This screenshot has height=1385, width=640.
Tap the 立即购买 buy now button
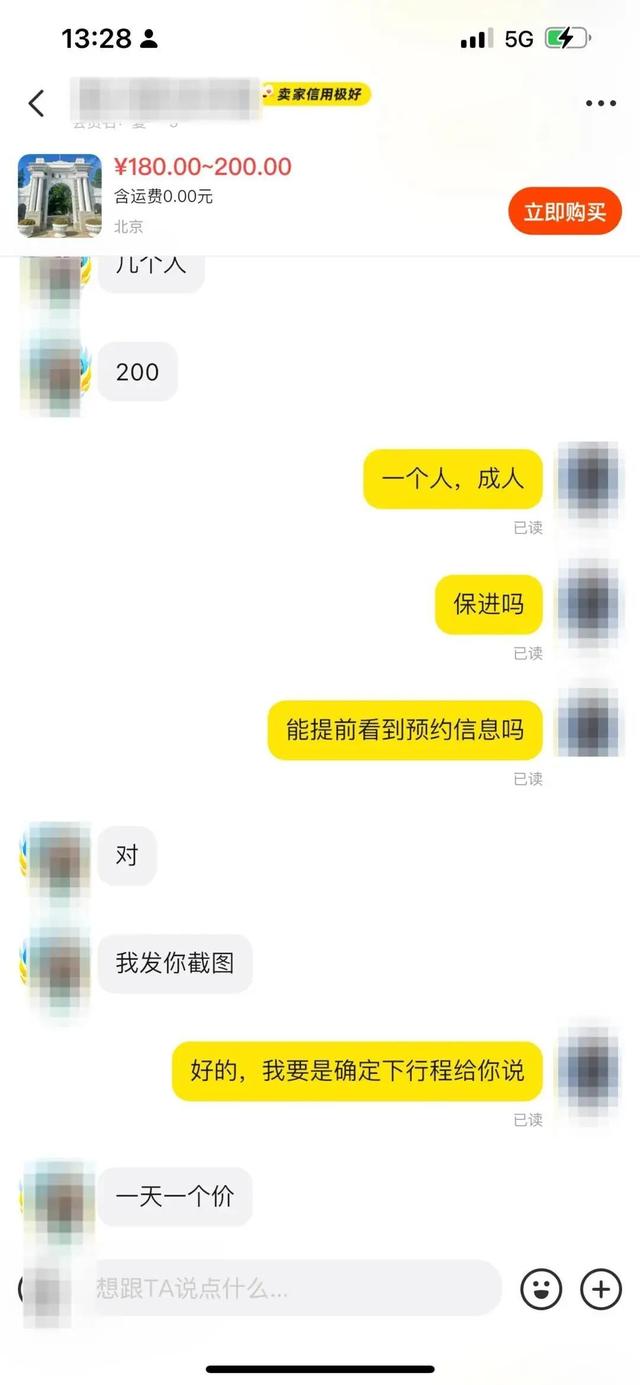[565, 212]
